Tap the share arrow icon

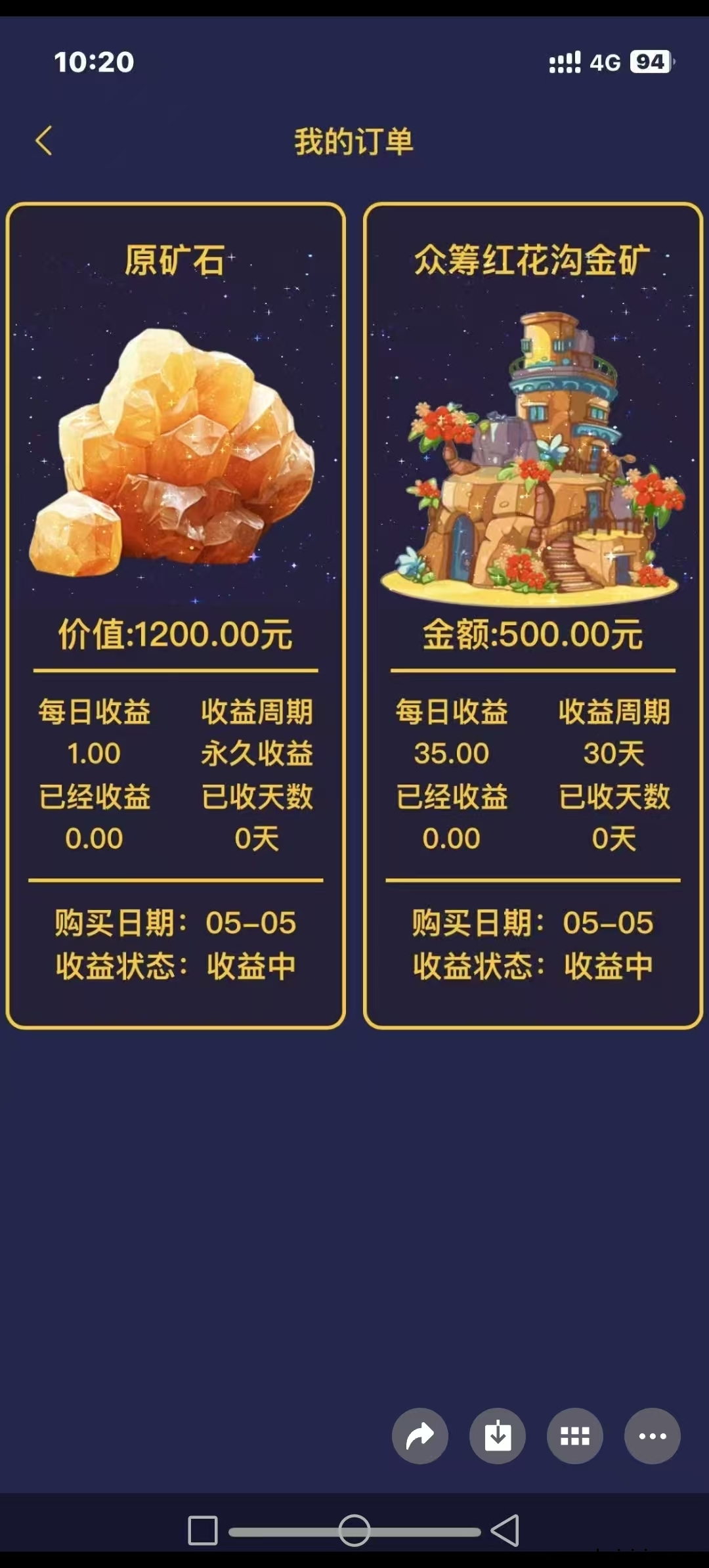[x=420, y=1437]
